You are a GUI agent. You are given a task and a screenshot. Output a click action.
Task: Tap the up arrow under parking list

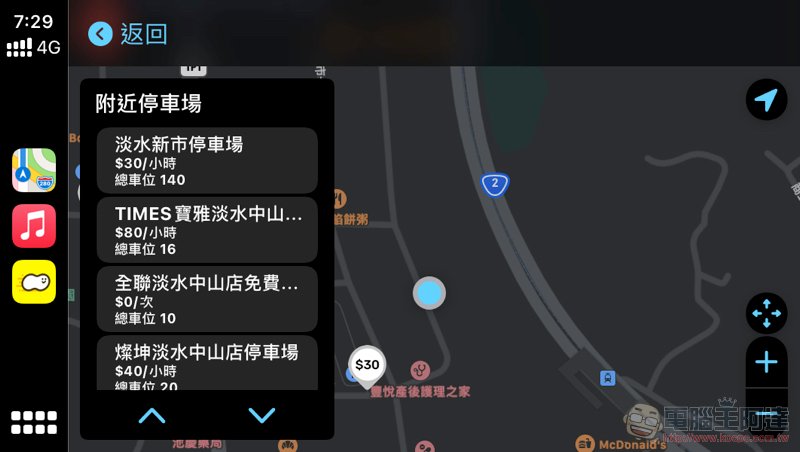[x=152, y=415]
